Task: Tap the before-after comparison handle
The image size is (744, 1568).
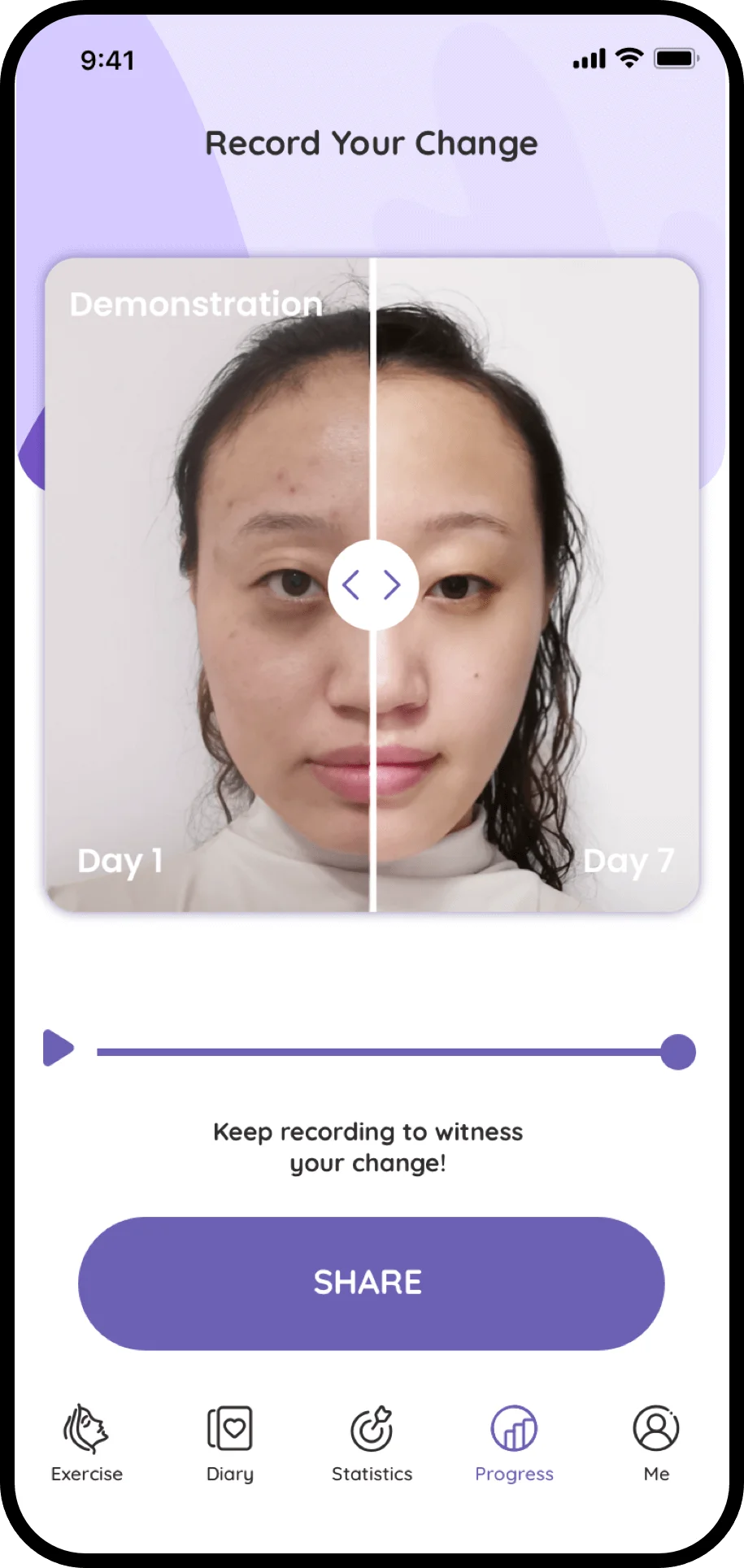Action: [x=372, y=585]
